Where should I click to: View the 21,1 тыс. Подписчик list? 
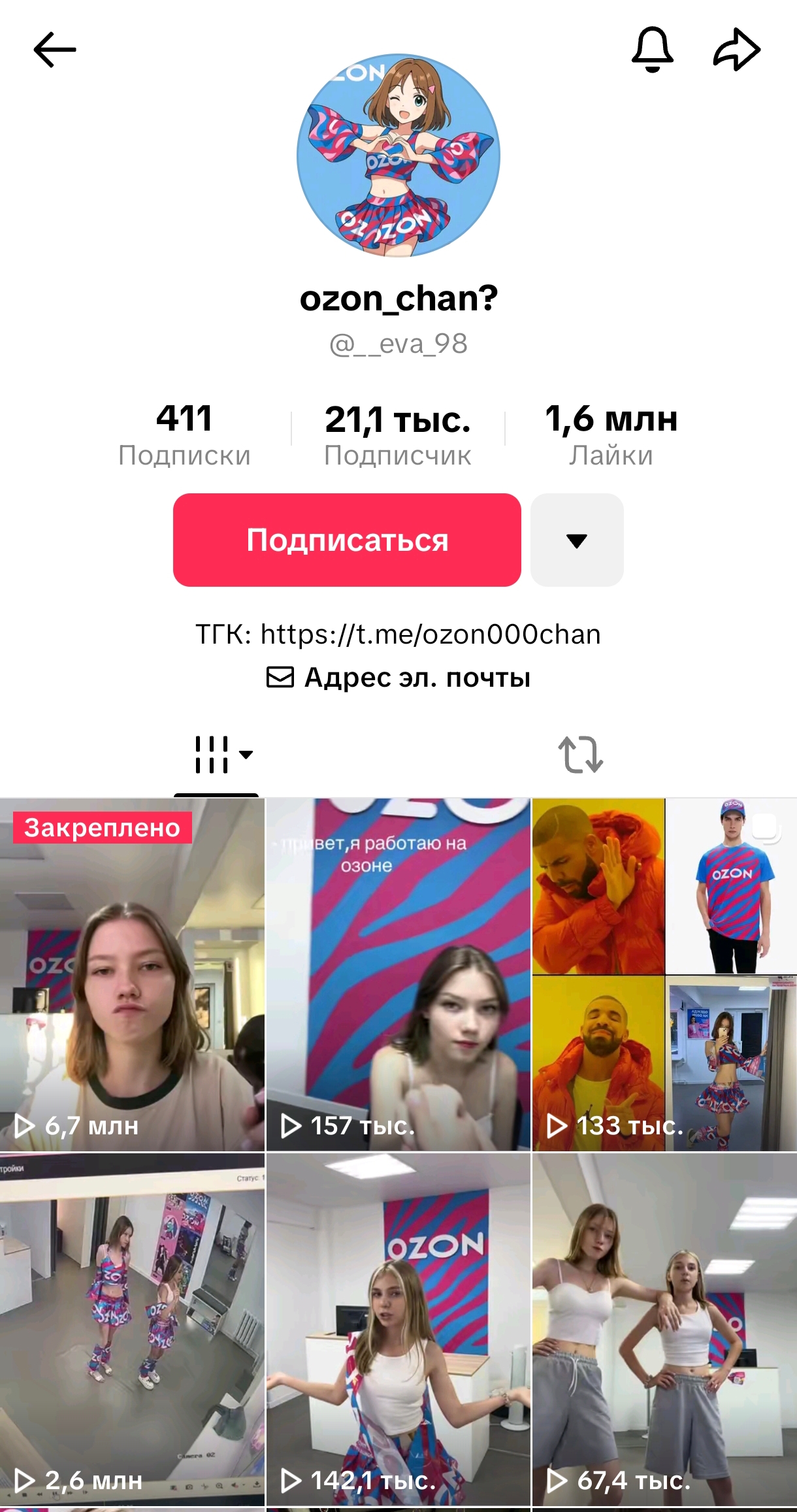pos(398,435)
